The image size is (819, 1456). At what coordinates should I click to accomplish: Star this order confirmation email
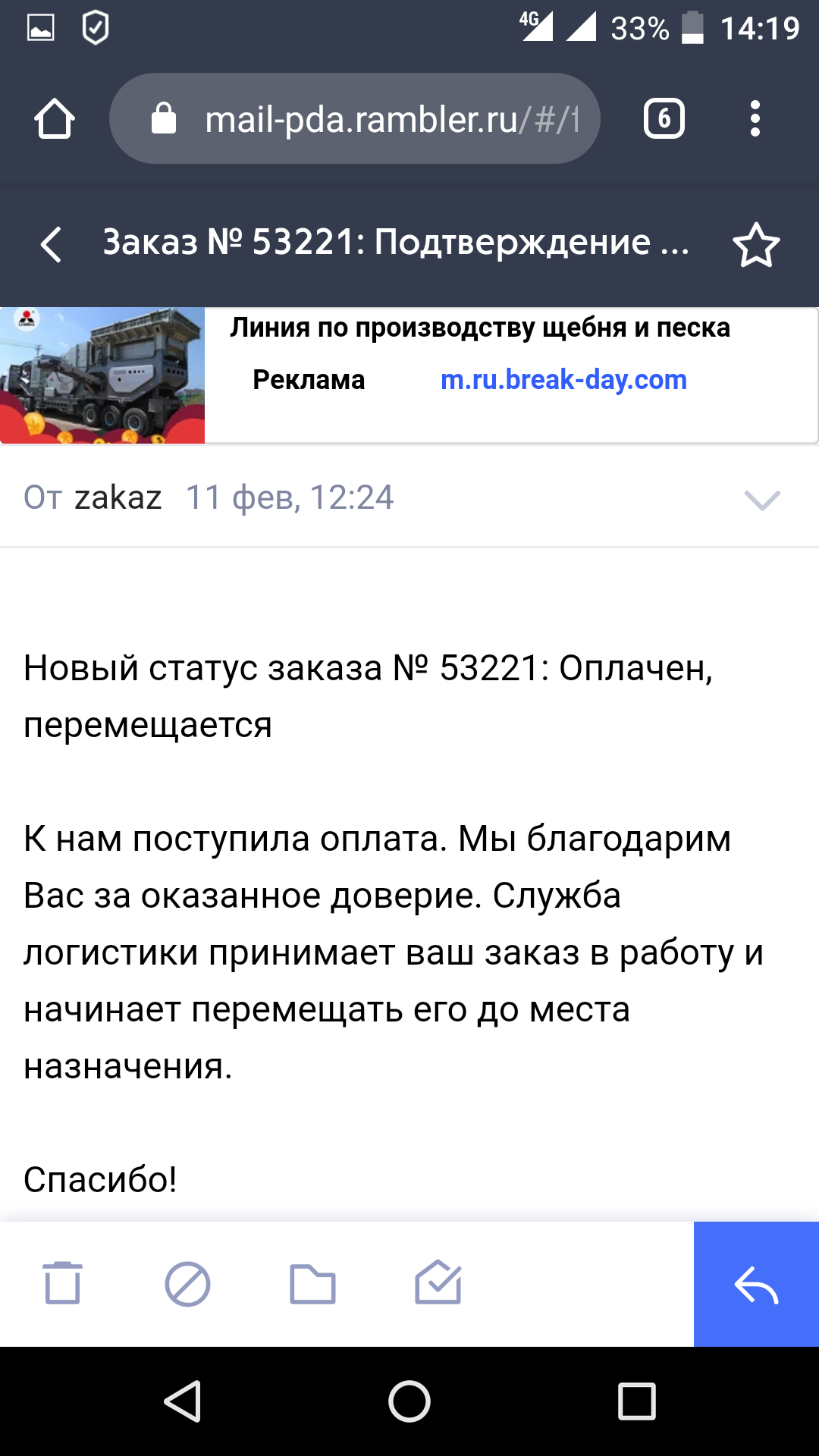point(756,244)
